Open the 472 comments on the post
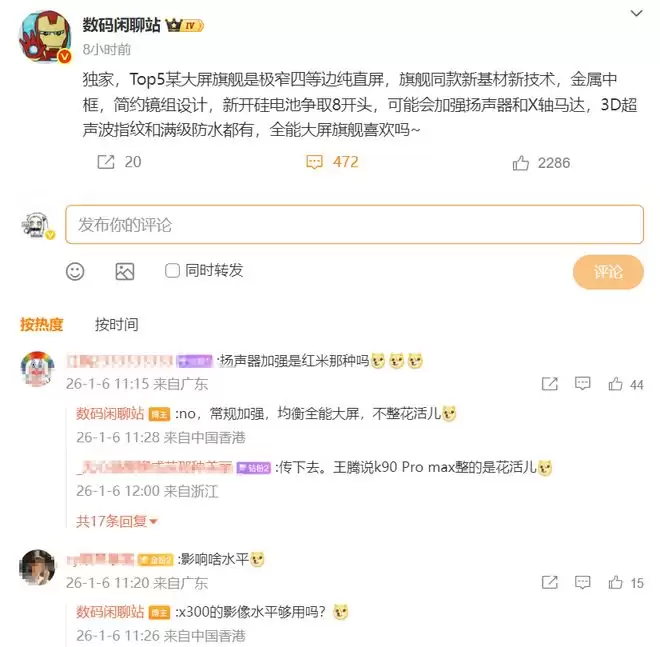Viewport: 660px width, 647px height. click(332, 162)
